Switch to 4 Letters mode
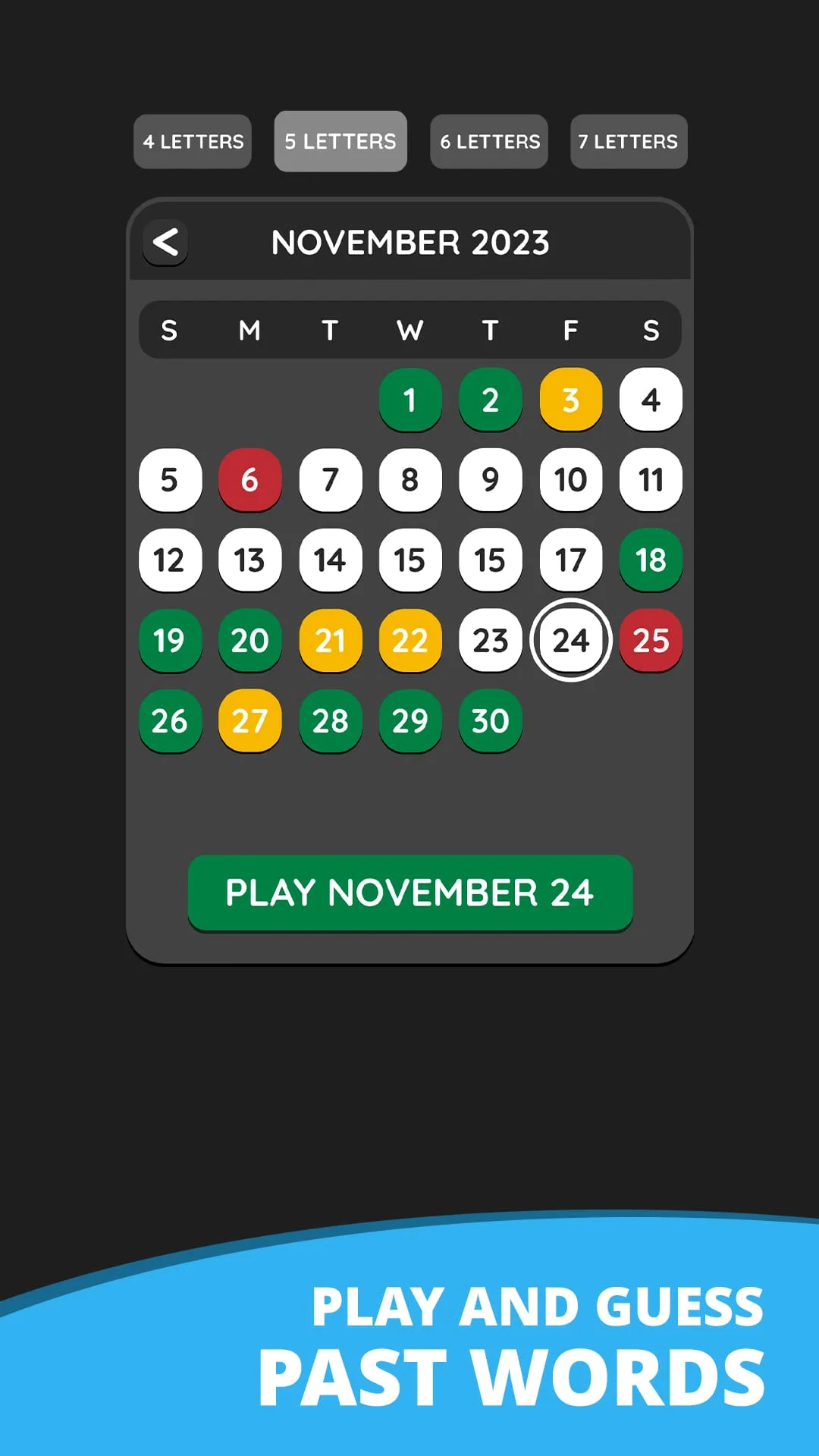This screenshot has height=1456, width=819. [193, 142]
